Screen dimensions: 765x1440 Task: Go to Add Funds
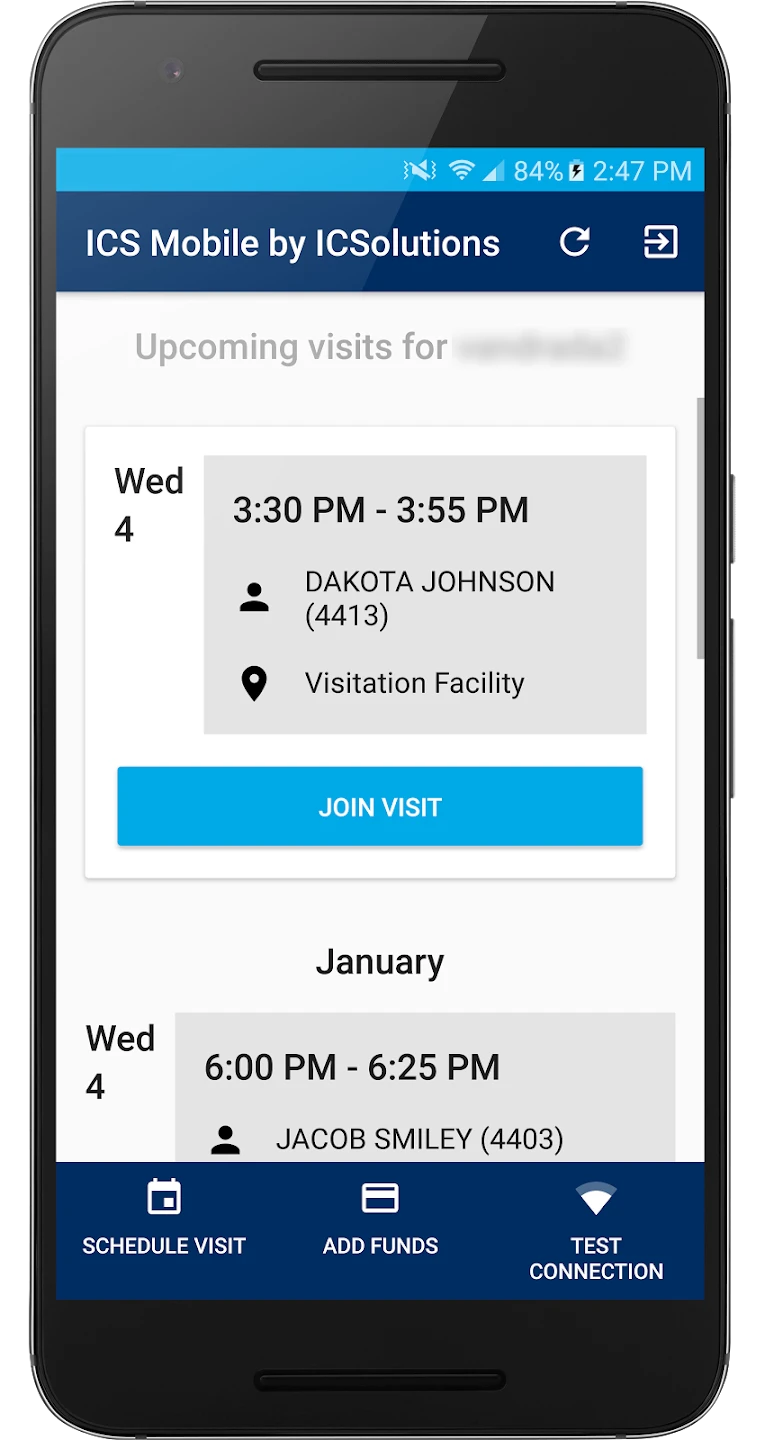tap(380, 1218)
